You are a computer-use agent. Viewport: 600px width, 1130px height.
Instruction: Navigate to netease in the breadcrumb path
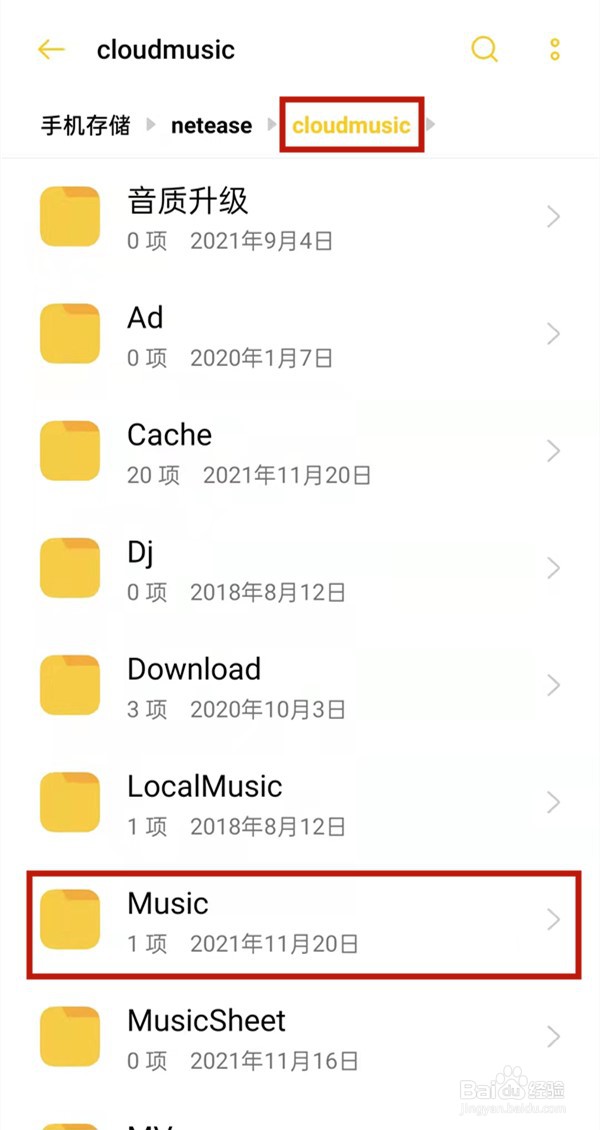(x=212, y=125)
